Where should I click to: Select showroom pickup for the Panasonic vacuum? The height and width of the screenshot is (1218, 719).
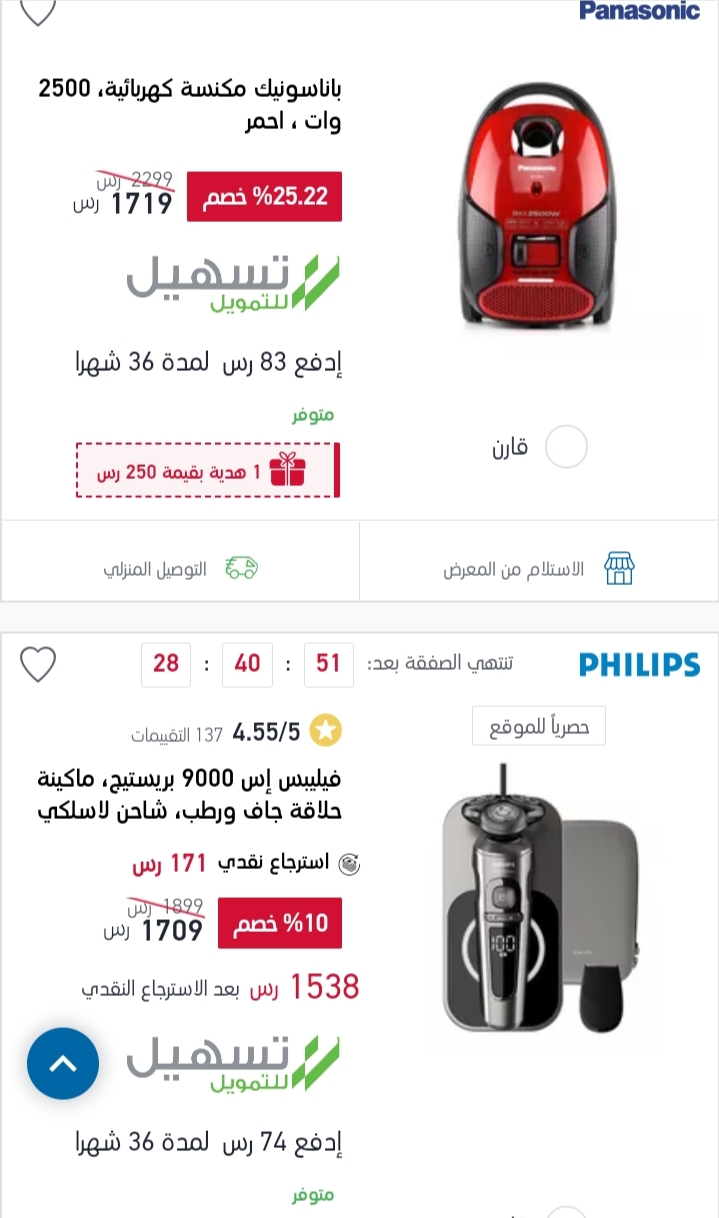(x=539, y=569)
